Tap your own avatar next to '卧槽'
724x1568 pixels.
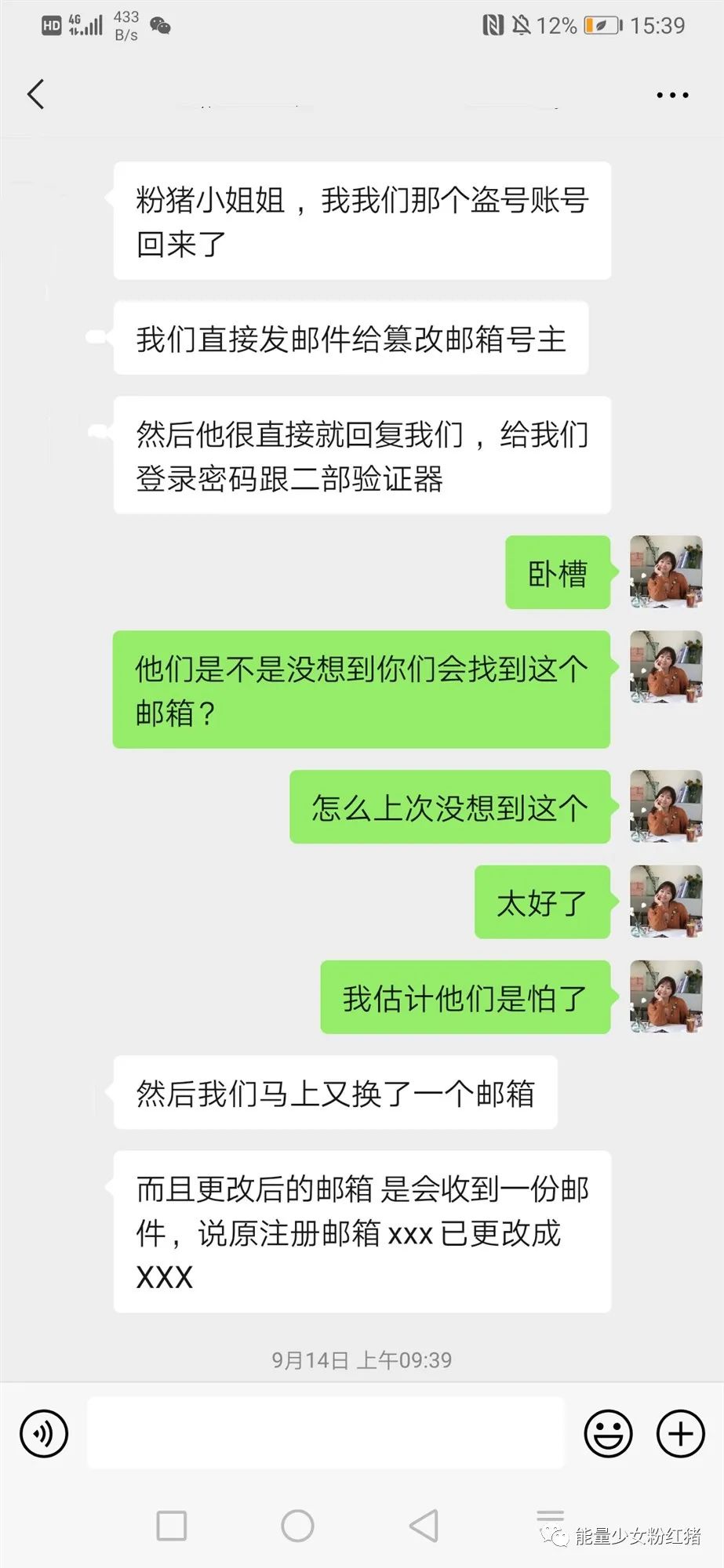pyautogui.click(x=664, y=572)
